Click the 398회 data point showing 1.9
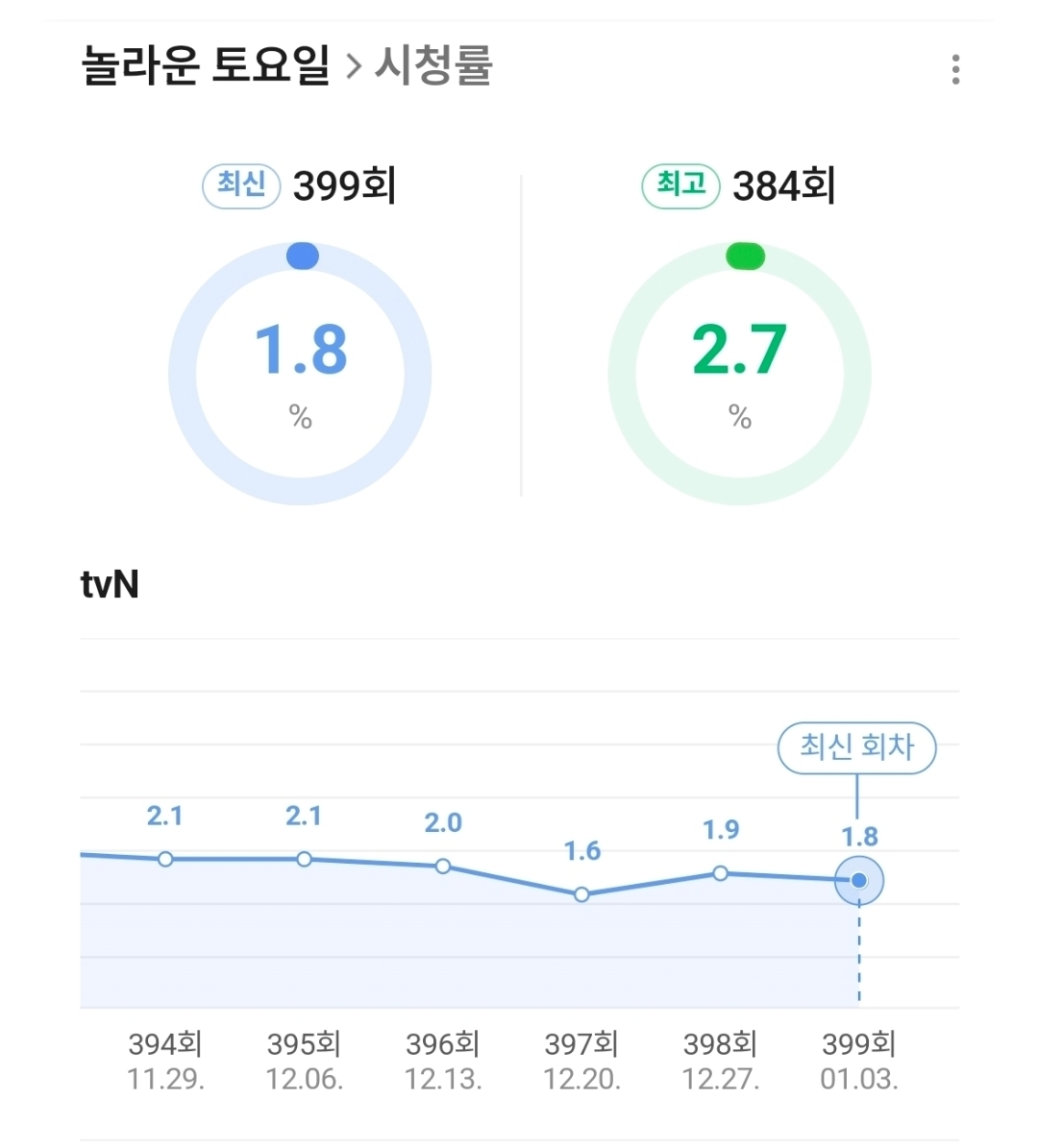This screenshot has height=1148, width=1038. tap(720, 873)
